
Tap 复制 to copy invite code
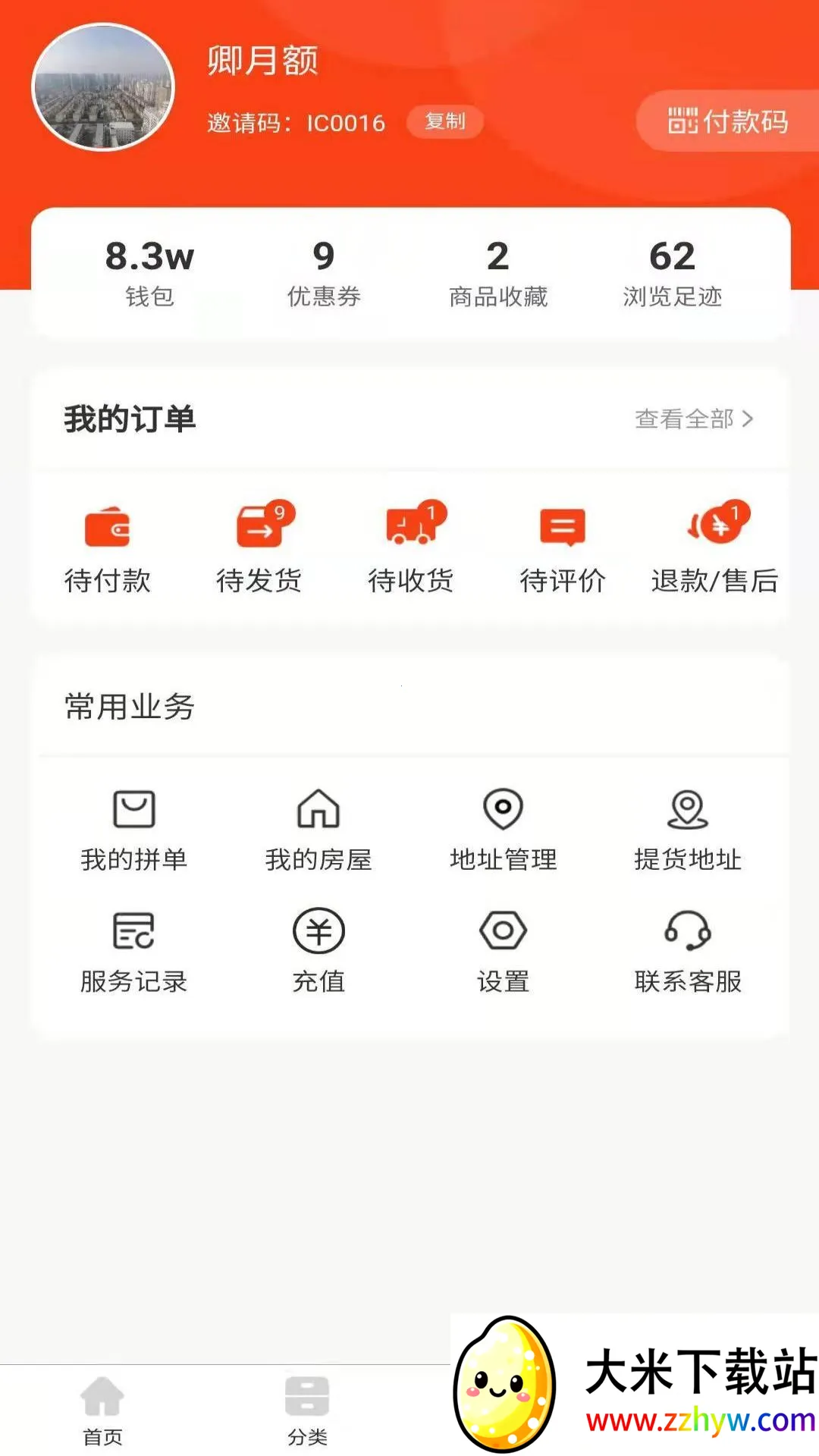[x=444, y=121]
